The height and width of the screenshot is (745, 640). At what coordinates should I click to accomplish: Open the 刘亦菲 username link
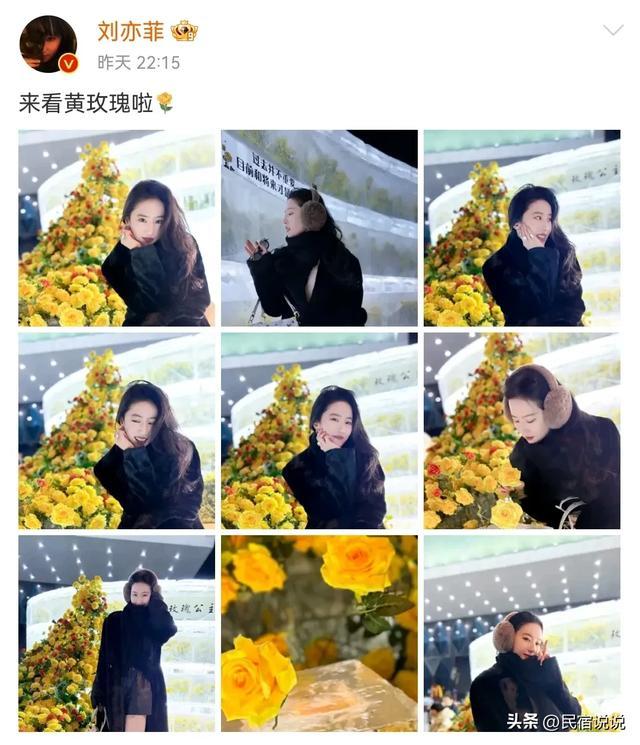[130, 31]
